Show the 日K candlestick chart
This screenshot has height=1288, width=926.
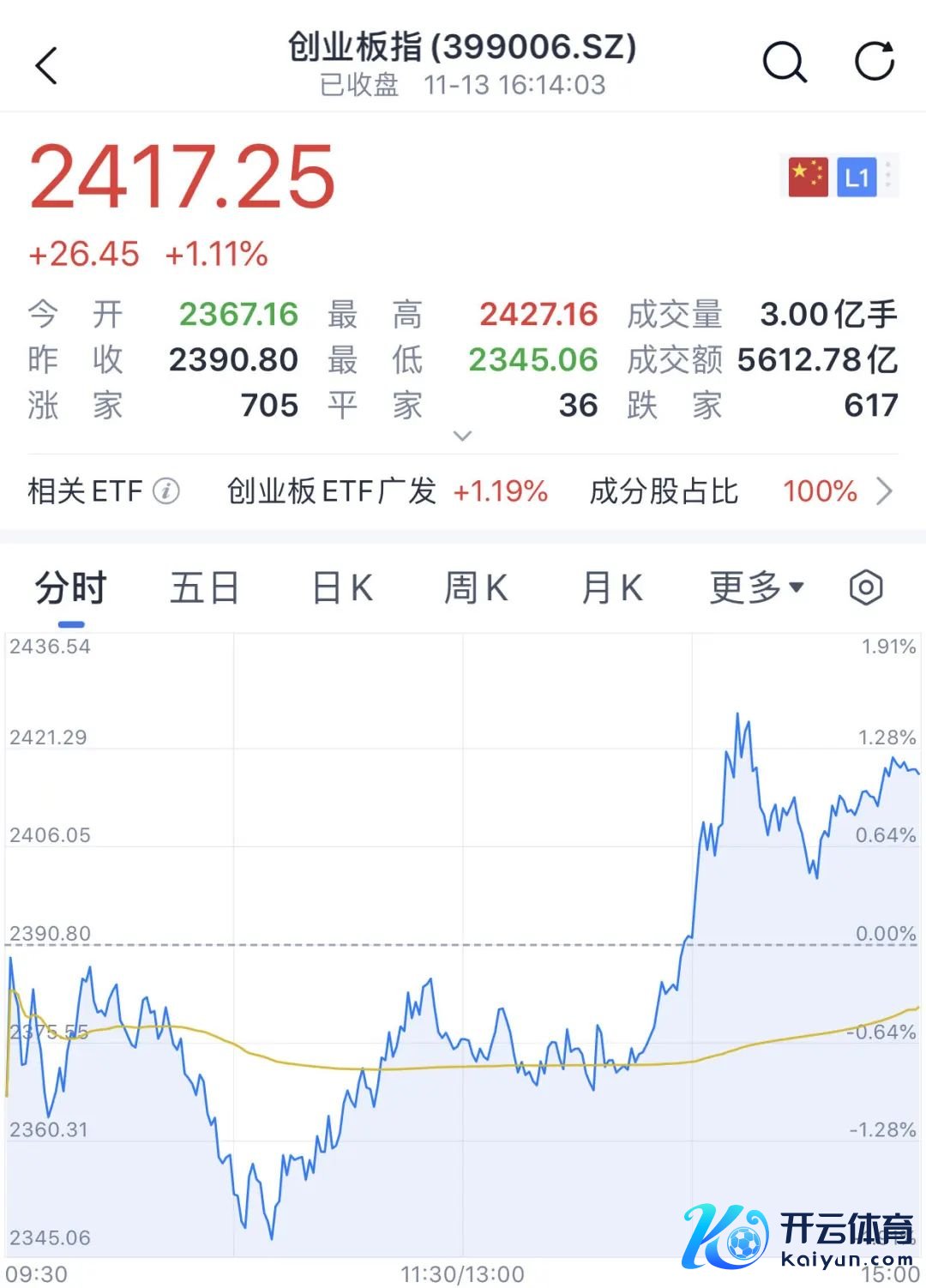tap(342, 588)
